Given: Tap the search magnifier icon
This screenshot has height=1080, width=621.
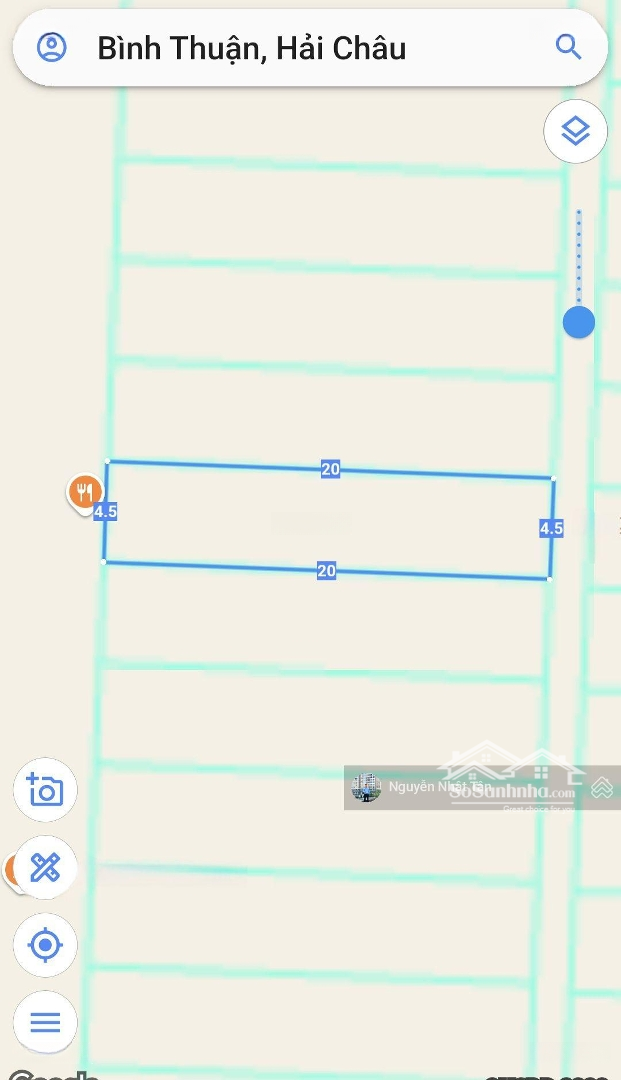Looking at the screenshot, I should tap(568, 47).
